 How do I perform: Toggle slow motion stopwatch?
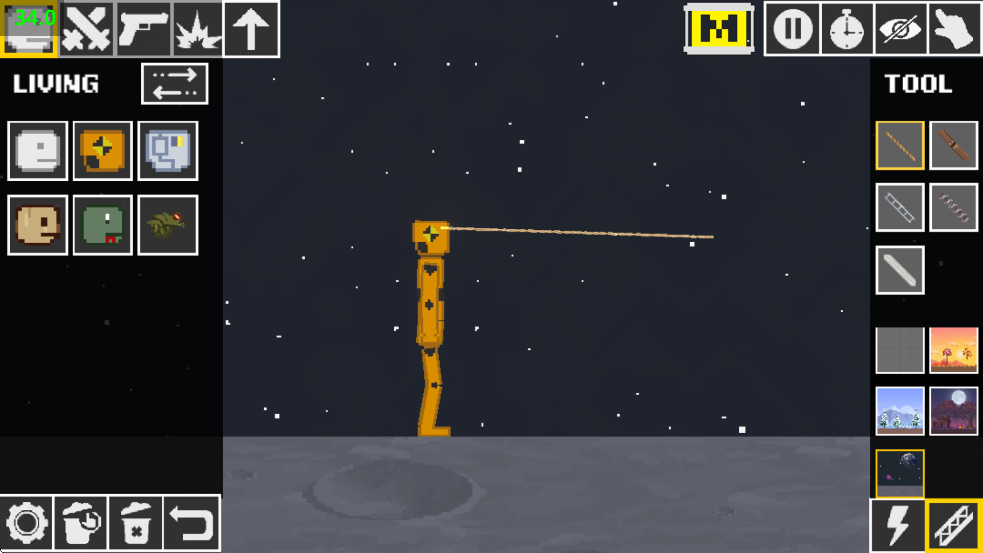(x=846, y=28)
